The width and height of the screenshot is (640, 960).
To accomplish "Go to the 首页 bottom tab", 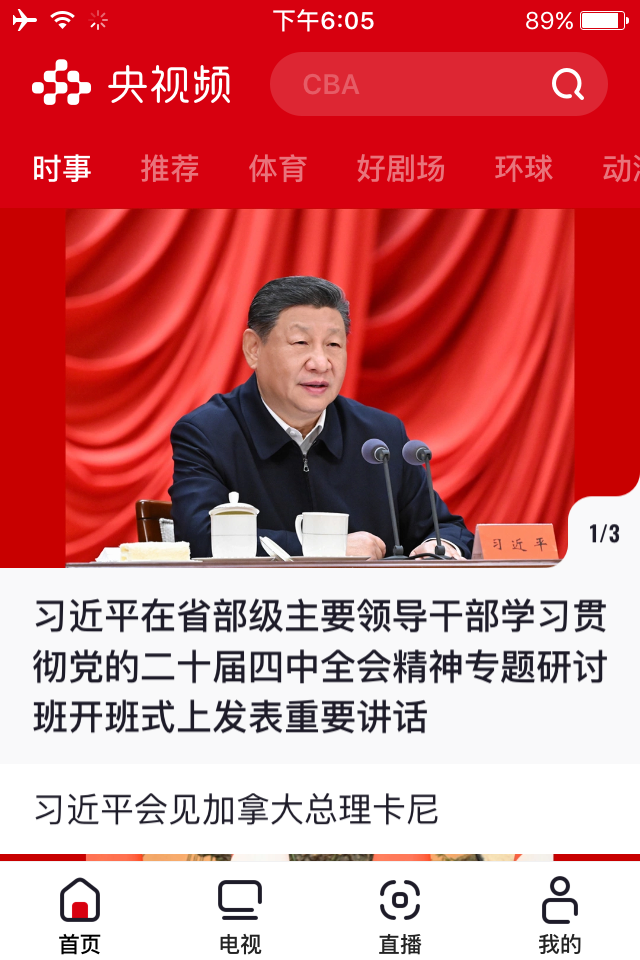I will point(80,915).
